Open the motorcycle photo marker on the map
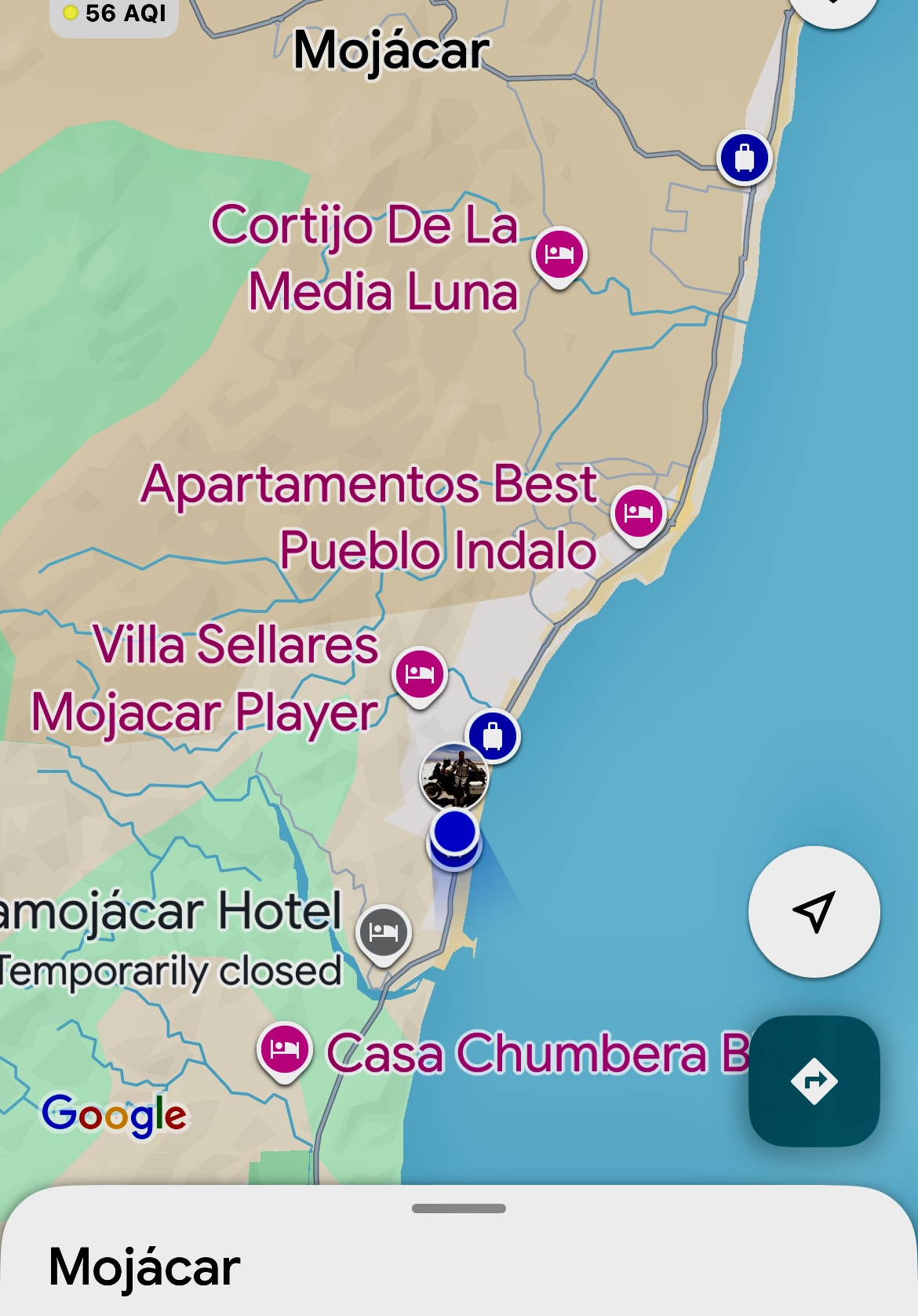918x1316 pixels. [454, 775]
